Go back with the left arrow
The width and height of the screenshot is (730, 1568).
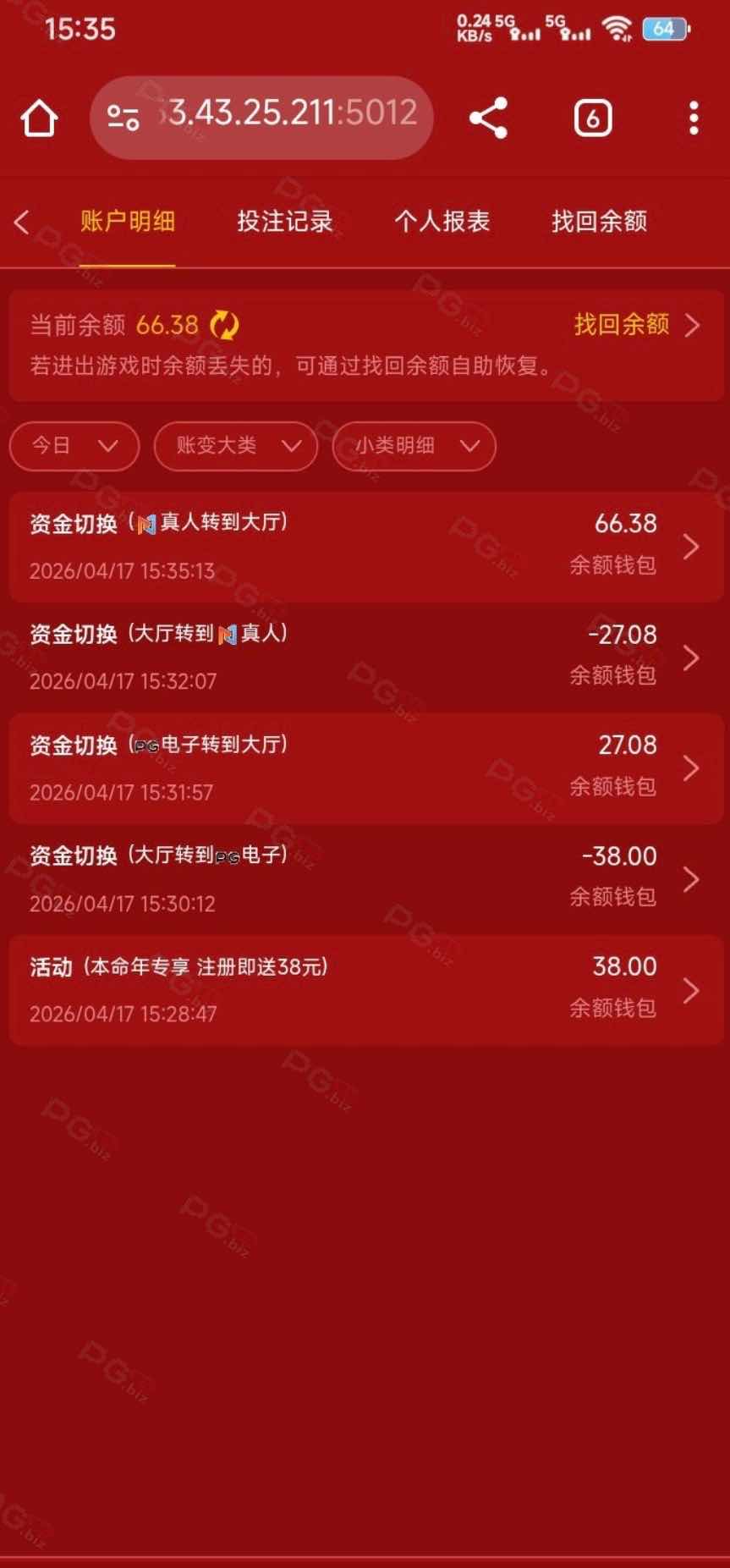(x=22, y=223)
